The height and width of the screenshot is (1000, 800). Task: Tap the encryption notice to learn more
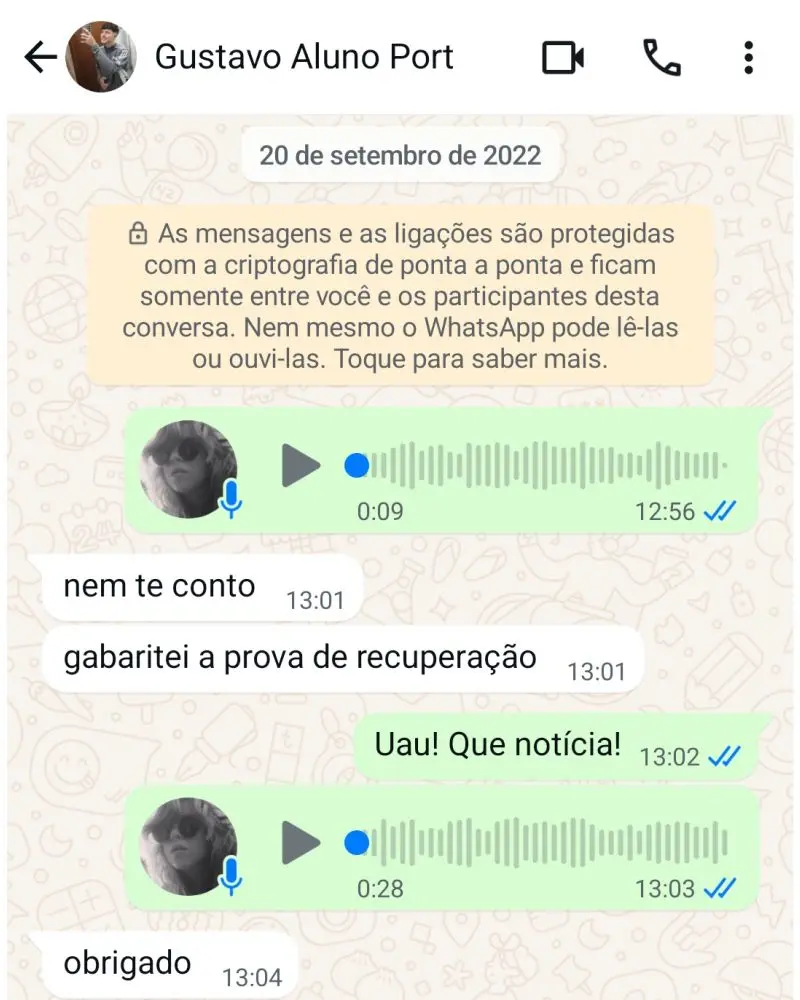pyautogui.click(x=400, y=296)
